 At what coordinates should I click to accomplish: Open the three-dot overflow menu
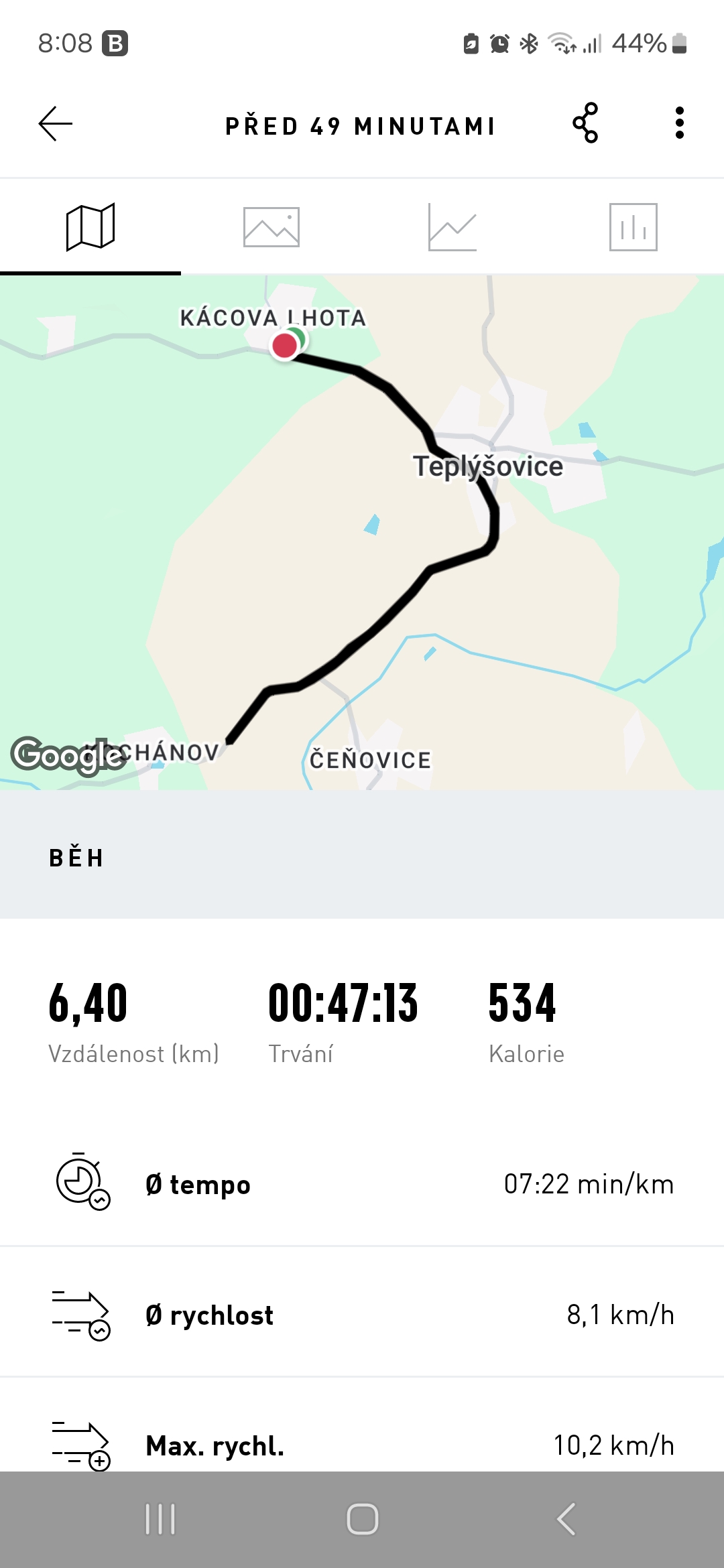coord(679,123)
